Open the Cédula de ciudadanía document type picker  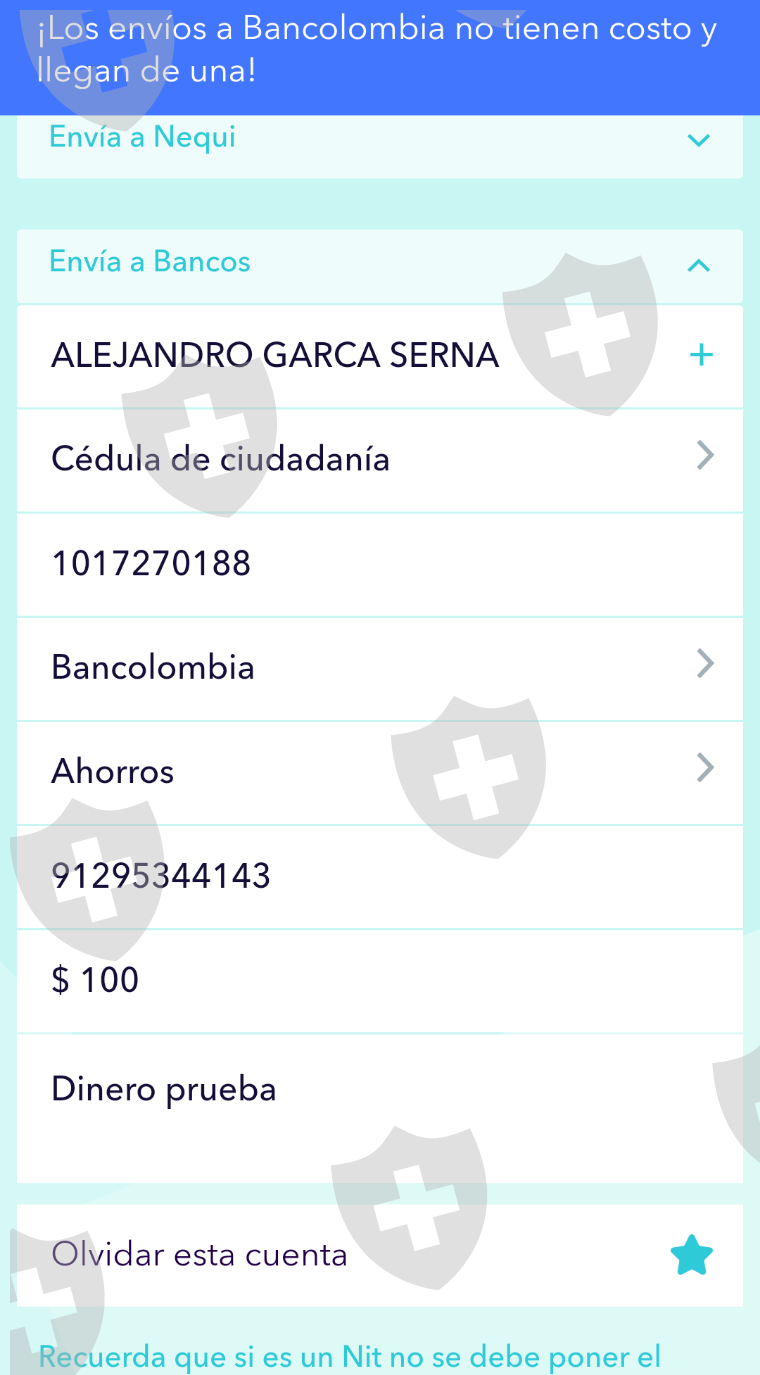(x=380, y=459)
